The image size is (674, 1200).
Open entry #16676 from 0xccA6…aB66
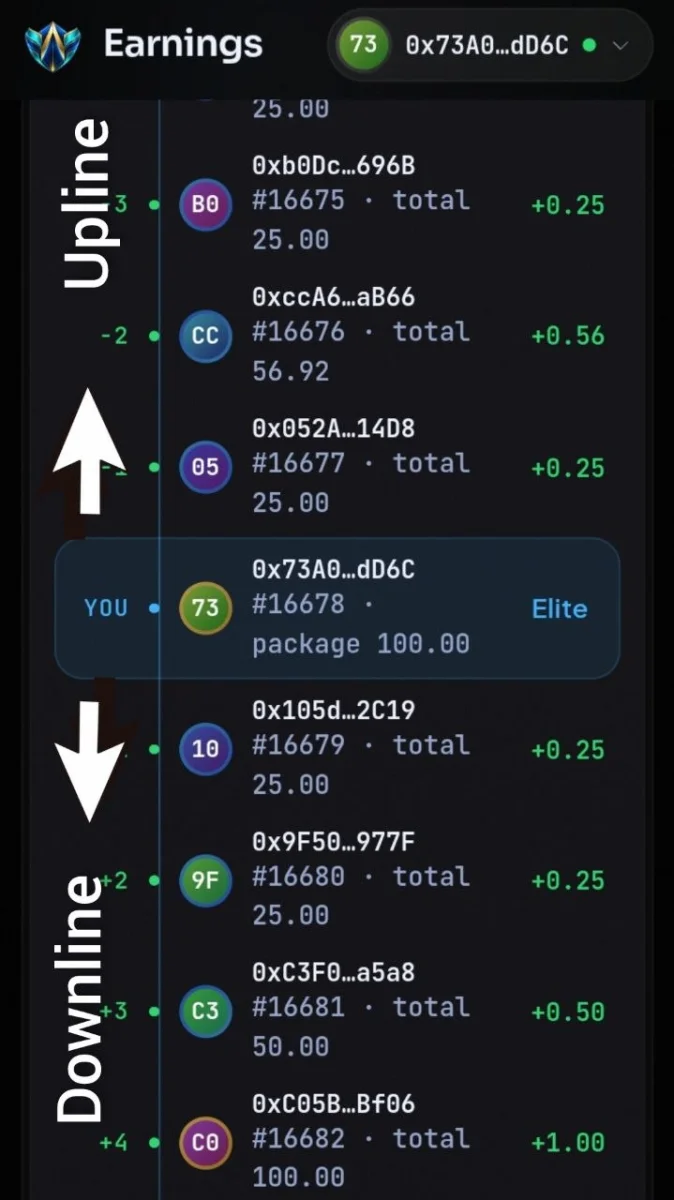pos(337,335)
